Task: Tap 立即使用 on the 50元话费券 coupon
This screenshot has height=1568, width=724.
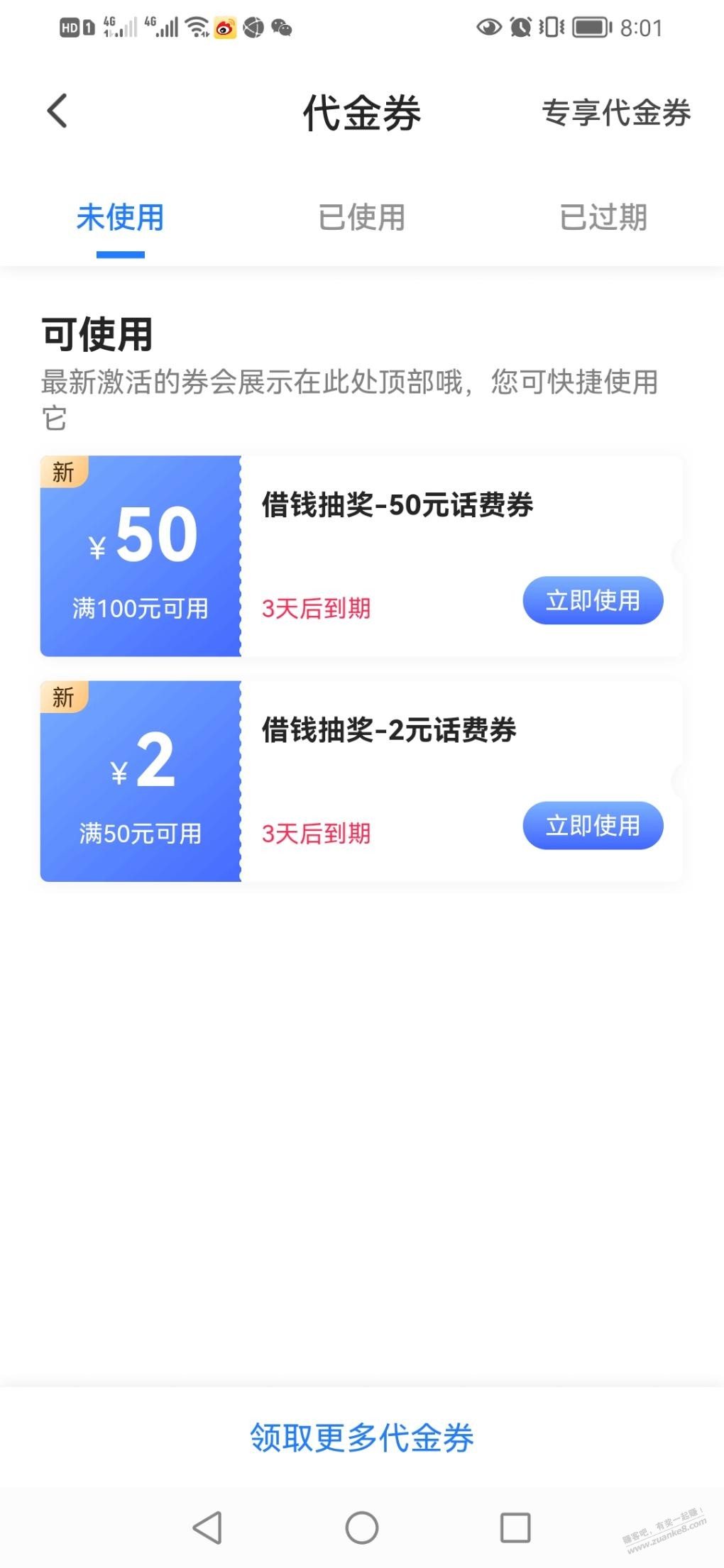Action: coord(593,601)
